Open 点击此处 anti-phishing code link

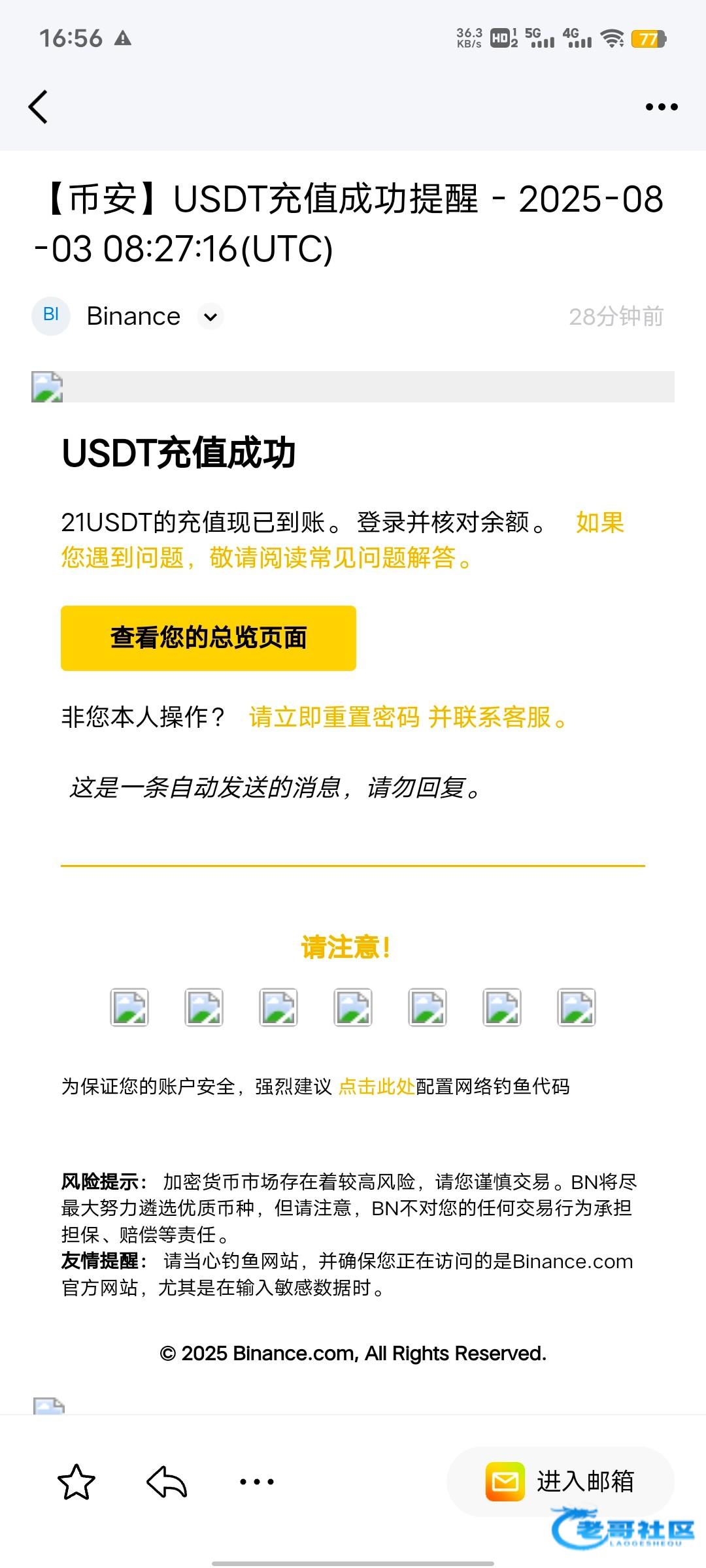click(x=377, y=1086)
